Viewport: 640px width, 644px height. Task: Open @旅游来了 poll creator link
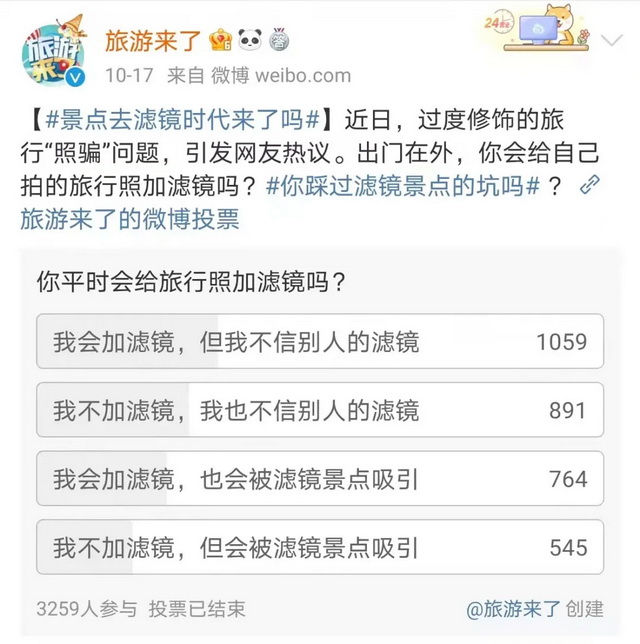(x=512, y=608)
